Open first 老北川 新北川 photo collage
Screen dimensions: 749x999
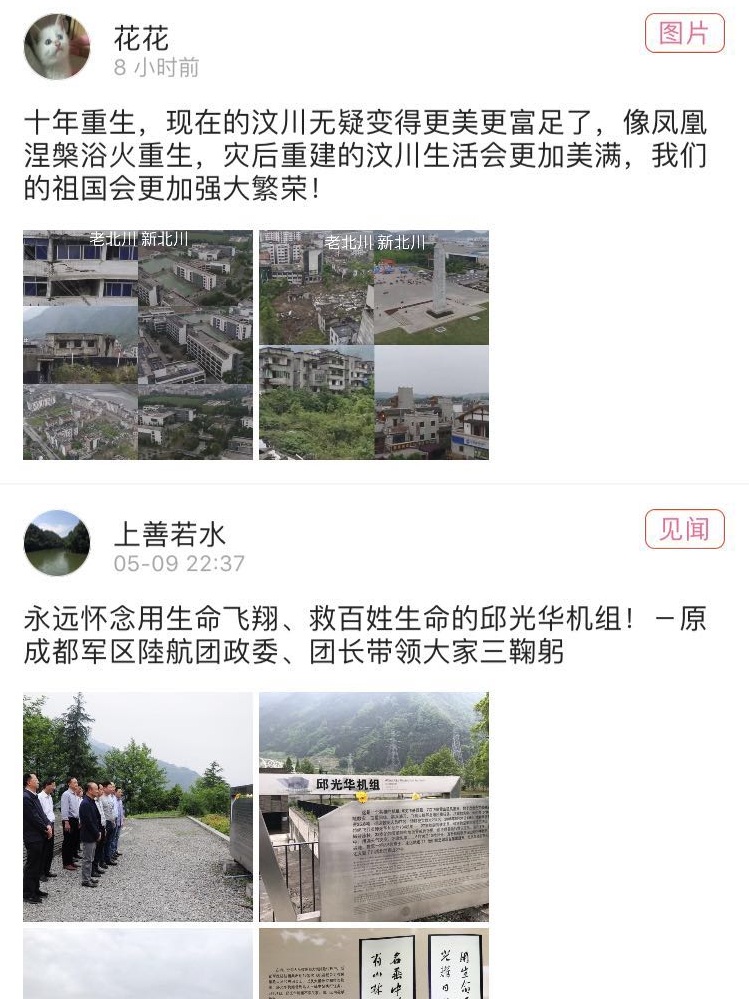click(x=138, y=345)
